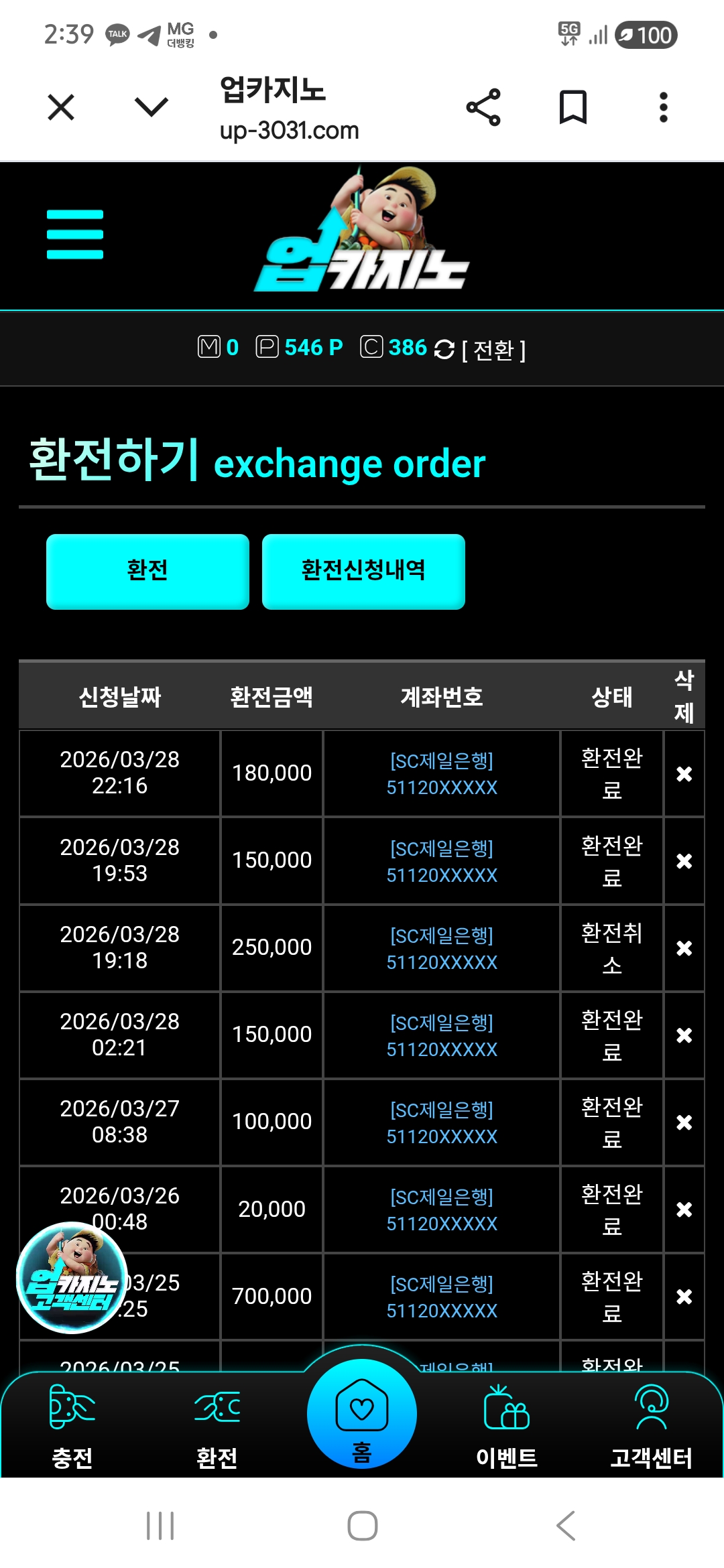The height and width of the screenshot is (1568, 724).
Task: Close the in-app browser
Action: (x=61, y=107)
